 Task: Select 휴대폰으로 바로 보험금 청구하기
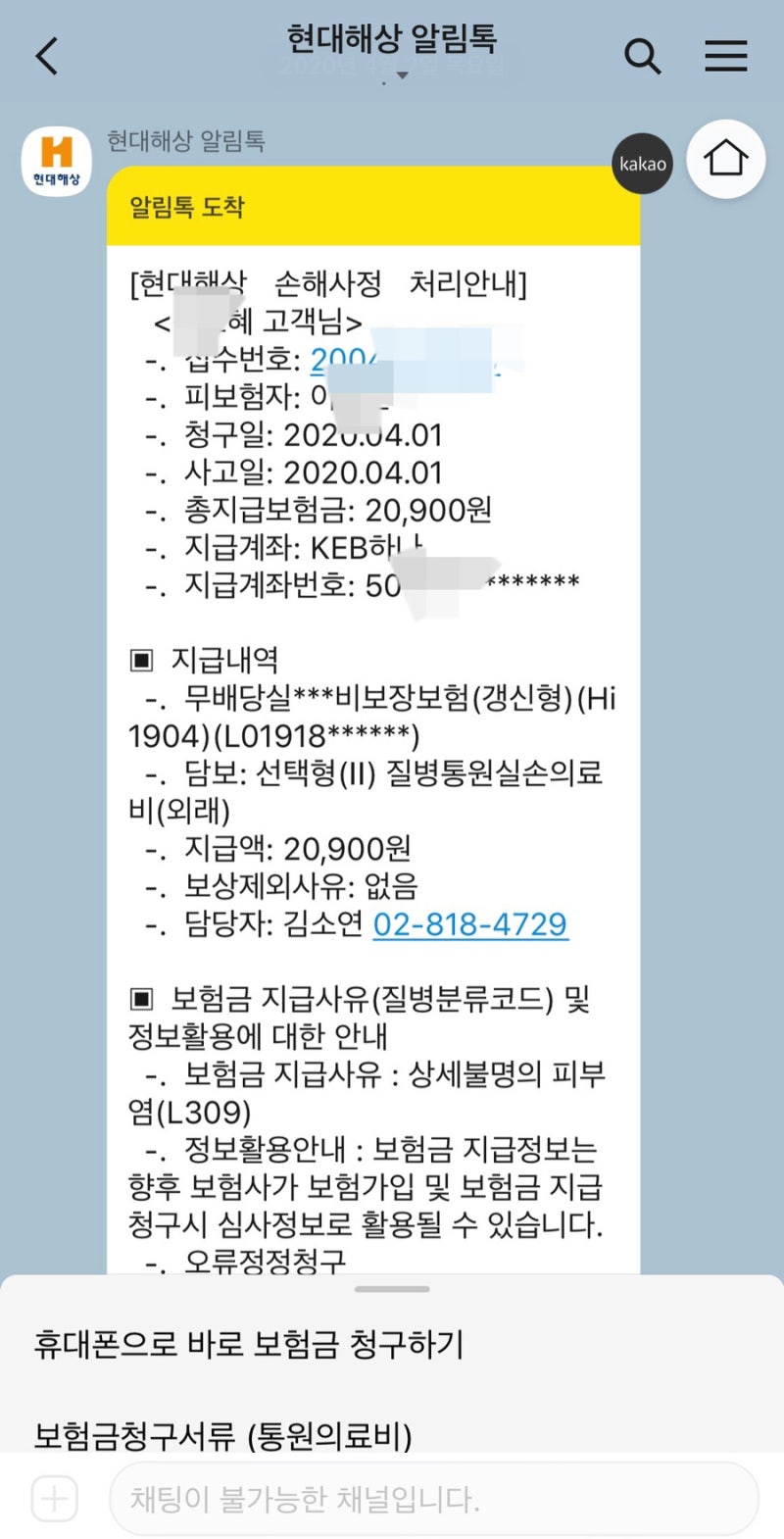point(248,1343)
